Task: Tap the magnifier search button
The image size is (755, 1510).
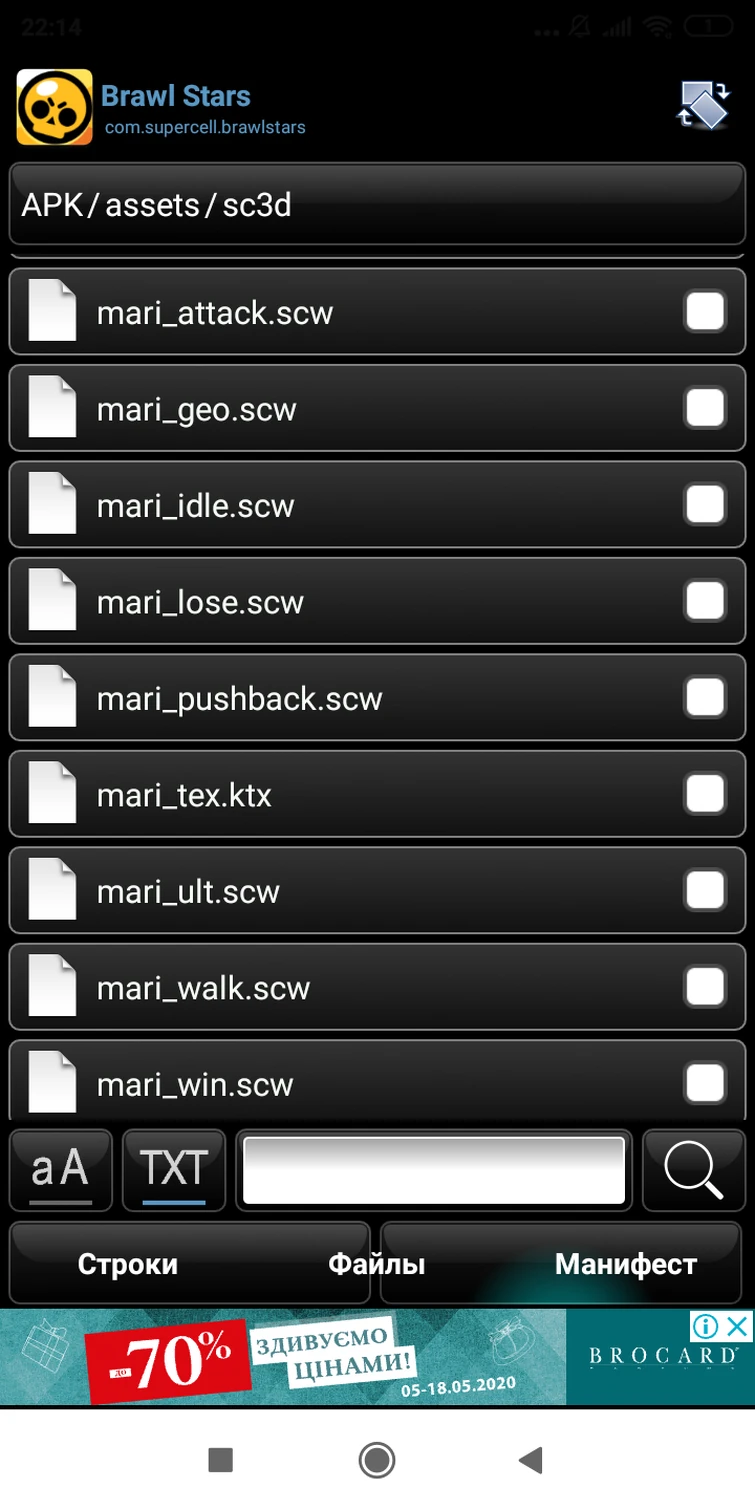Action: (x=693, y=1169)
